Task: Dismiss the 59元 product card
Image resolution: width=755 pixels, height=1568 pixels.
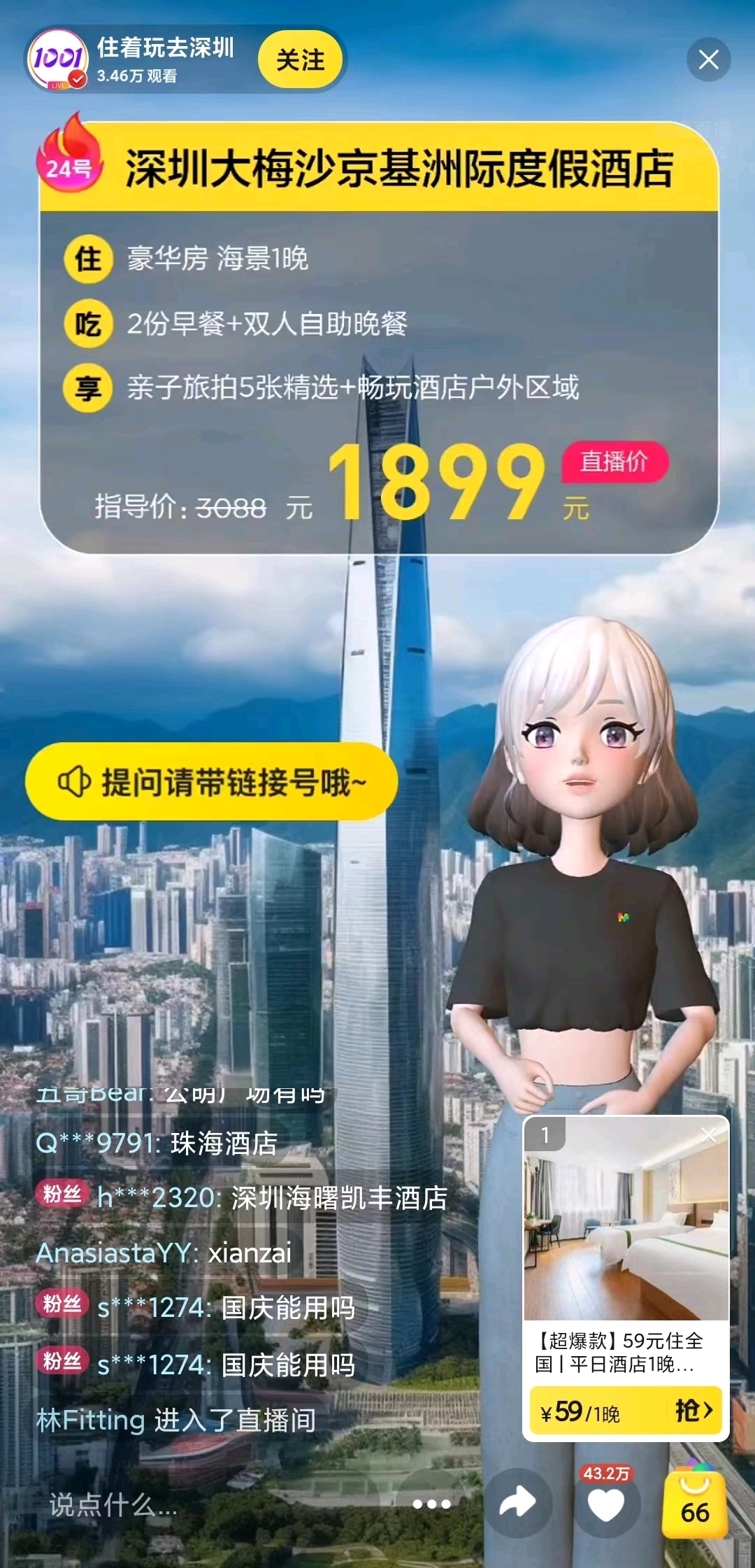Action: 708,1134
